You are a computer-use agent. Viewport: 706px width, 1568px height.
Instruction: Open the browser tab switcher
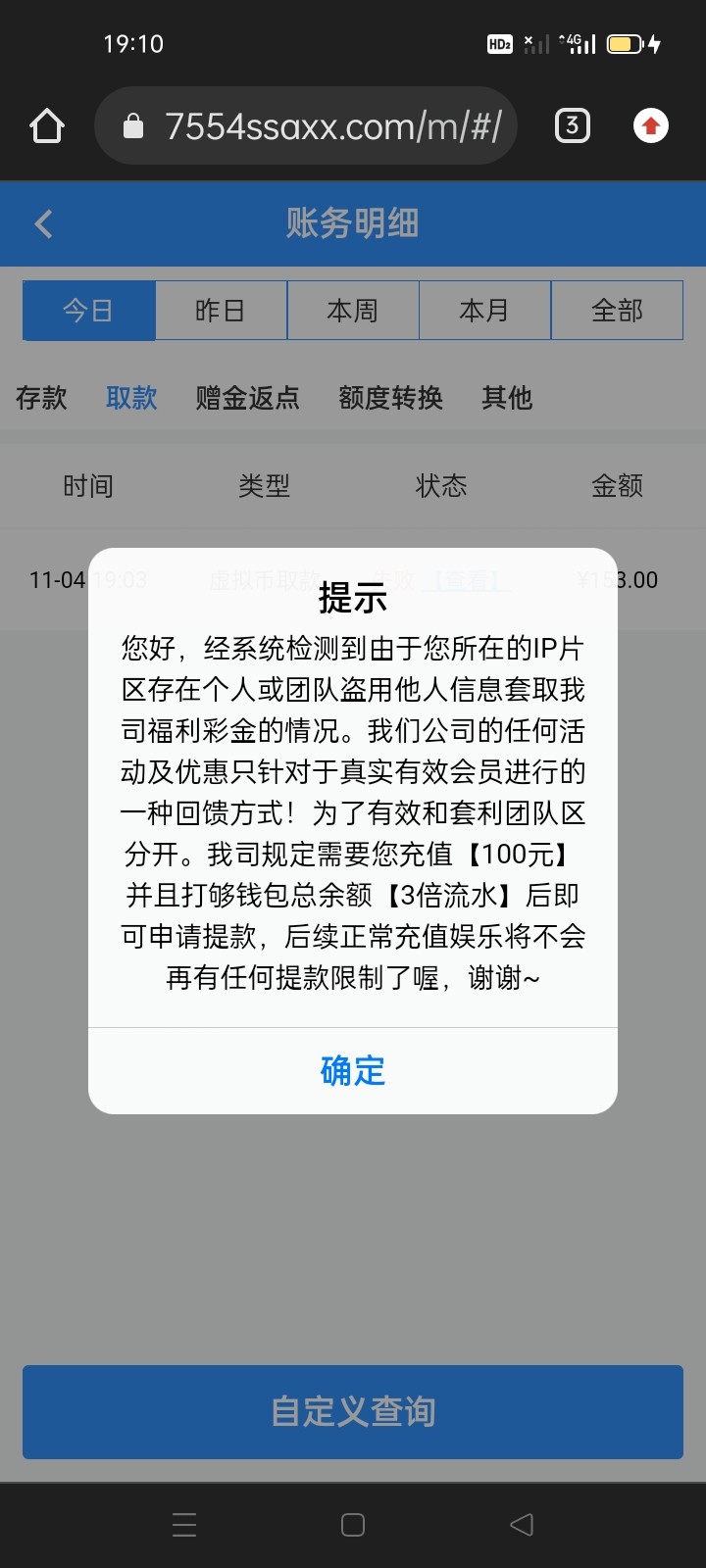coord(573,126)
